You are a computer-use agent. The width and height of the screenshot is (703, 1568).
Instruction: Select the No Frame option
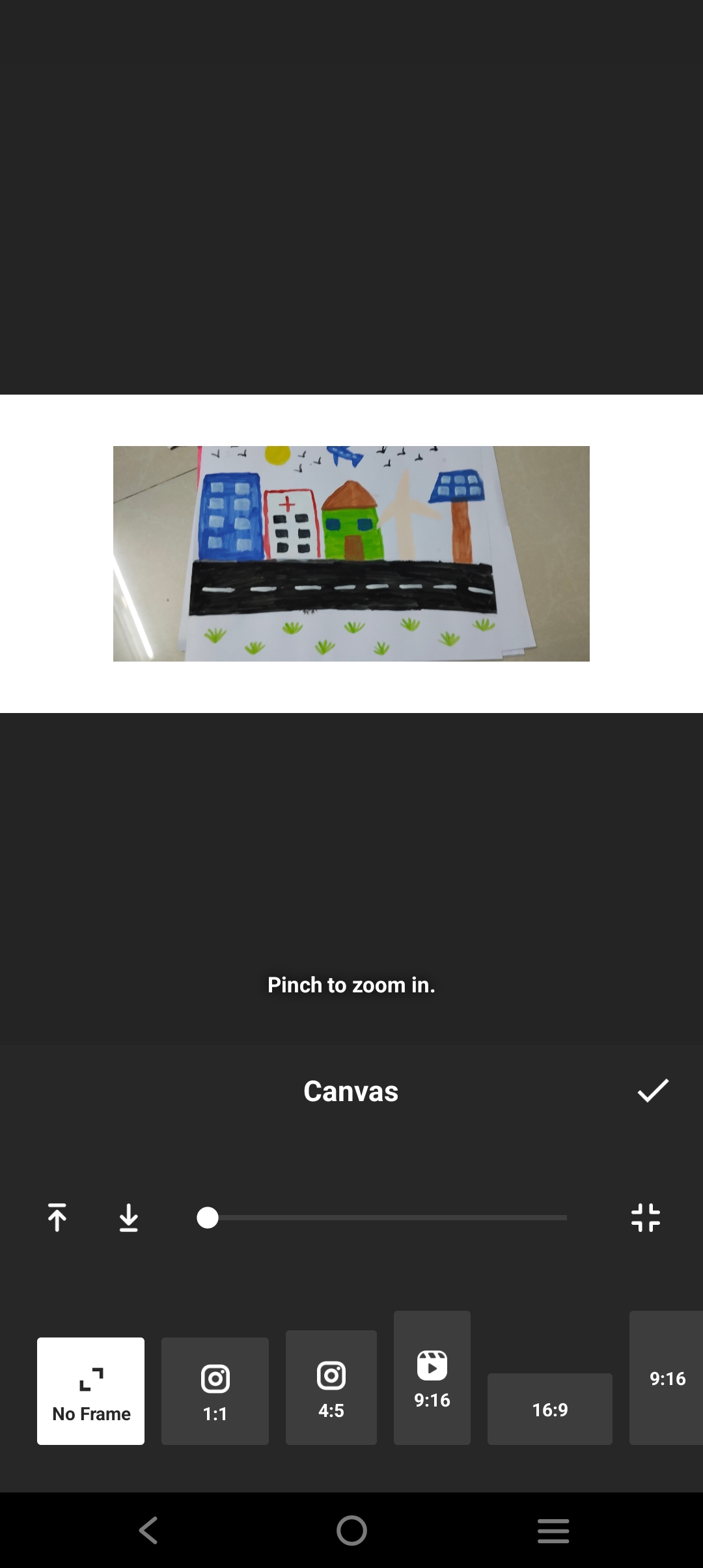tap(91, 1391)
